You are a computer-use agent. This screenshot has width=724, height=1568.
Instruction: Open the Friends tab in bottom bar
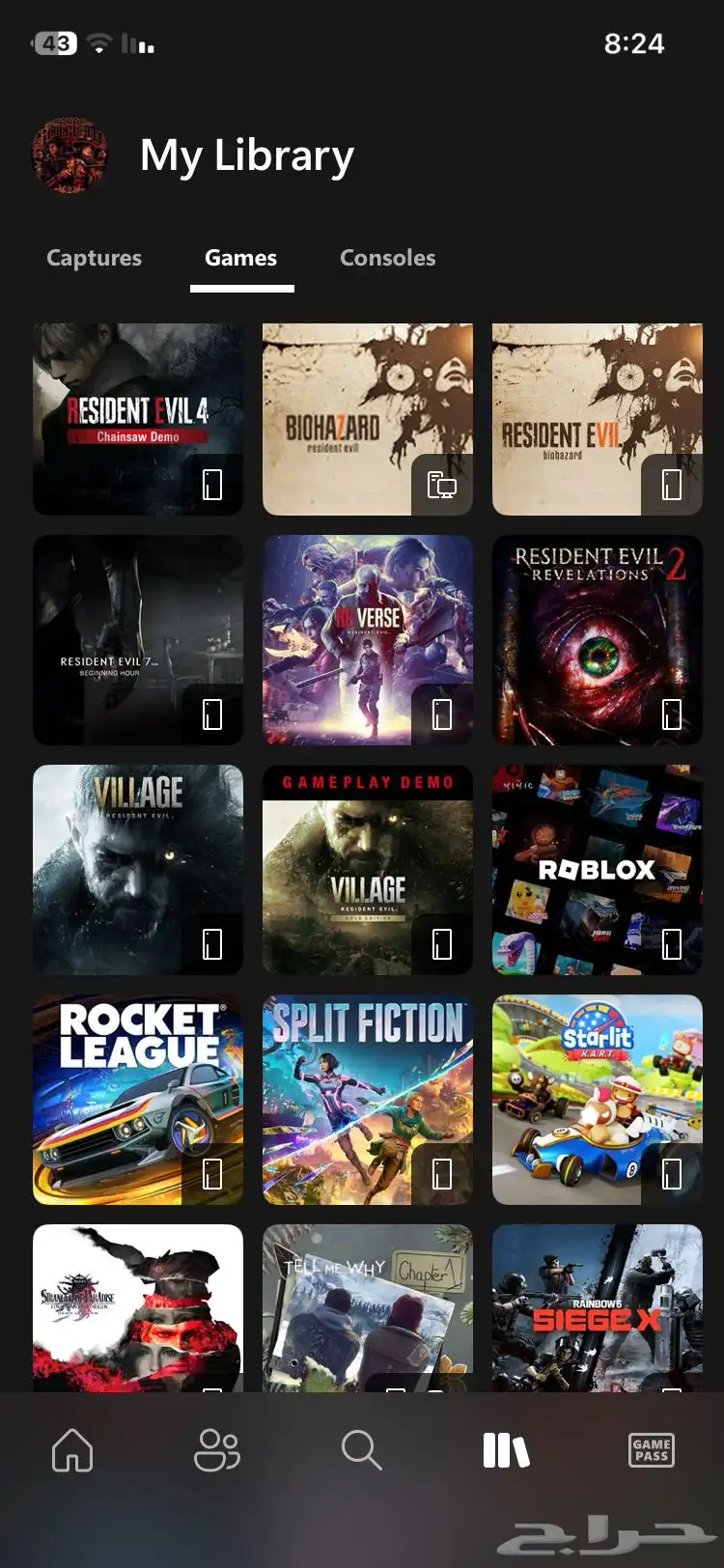217,1449
